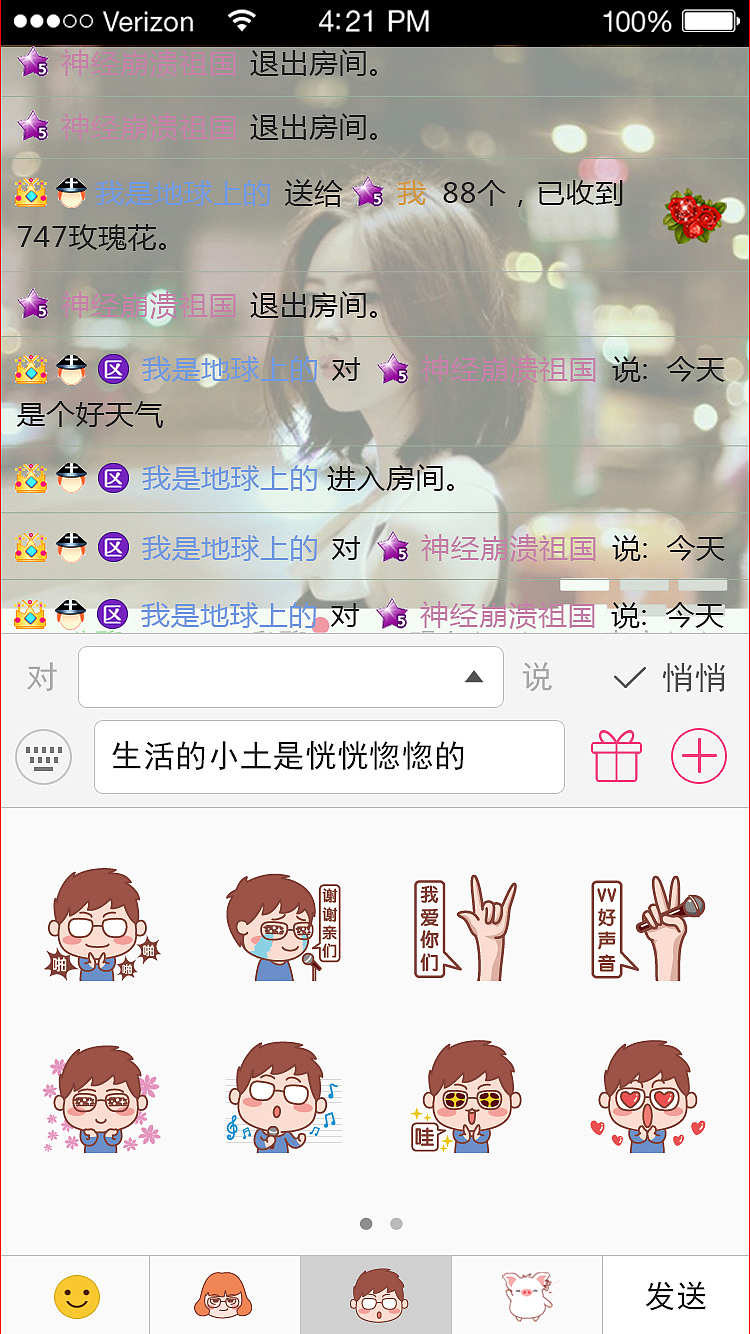Switch back to the system keyboard icon
The height and width of the screenshot is (1334, 750).
click(43, 756)
